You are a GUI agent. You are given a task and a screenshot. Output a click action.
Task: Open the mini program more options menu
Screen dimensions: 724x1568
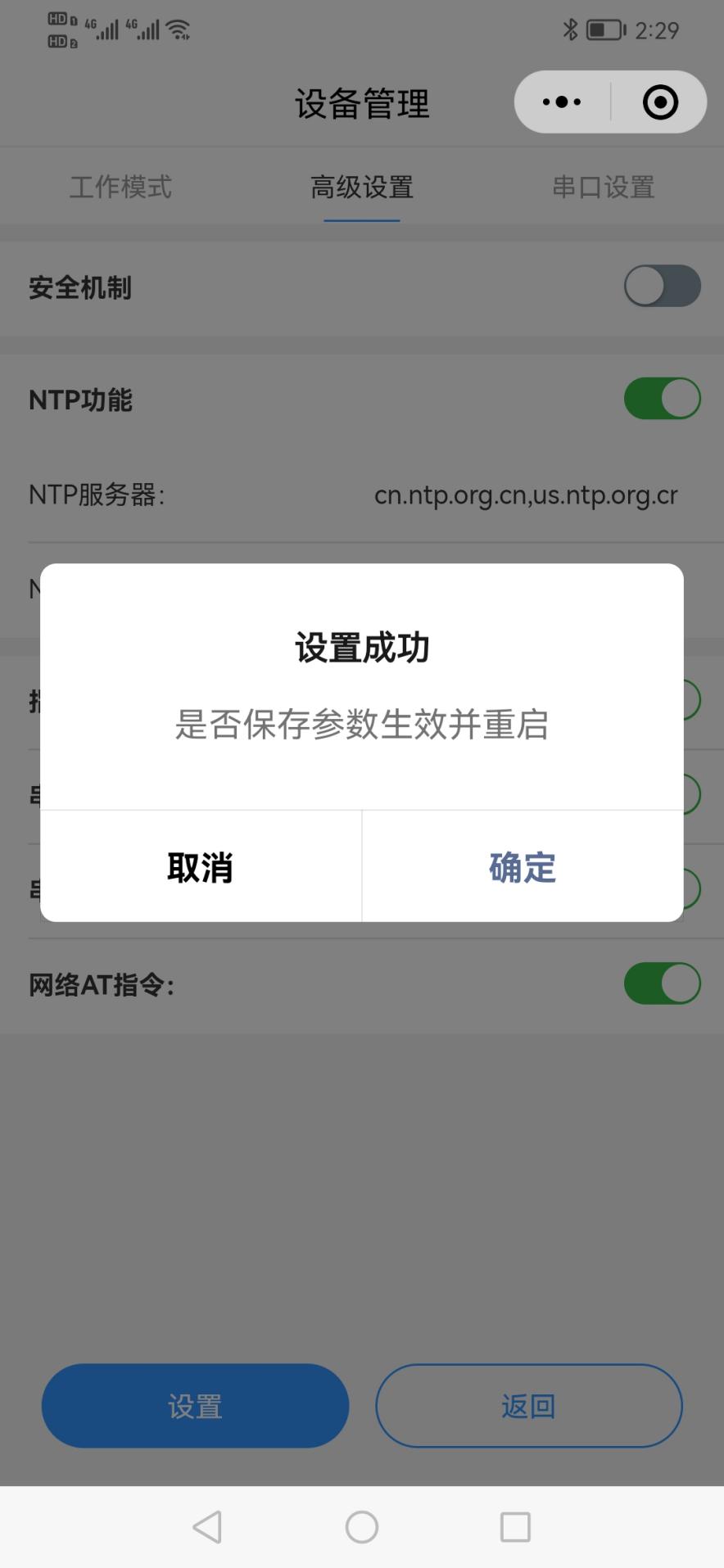tap(562, 102)
